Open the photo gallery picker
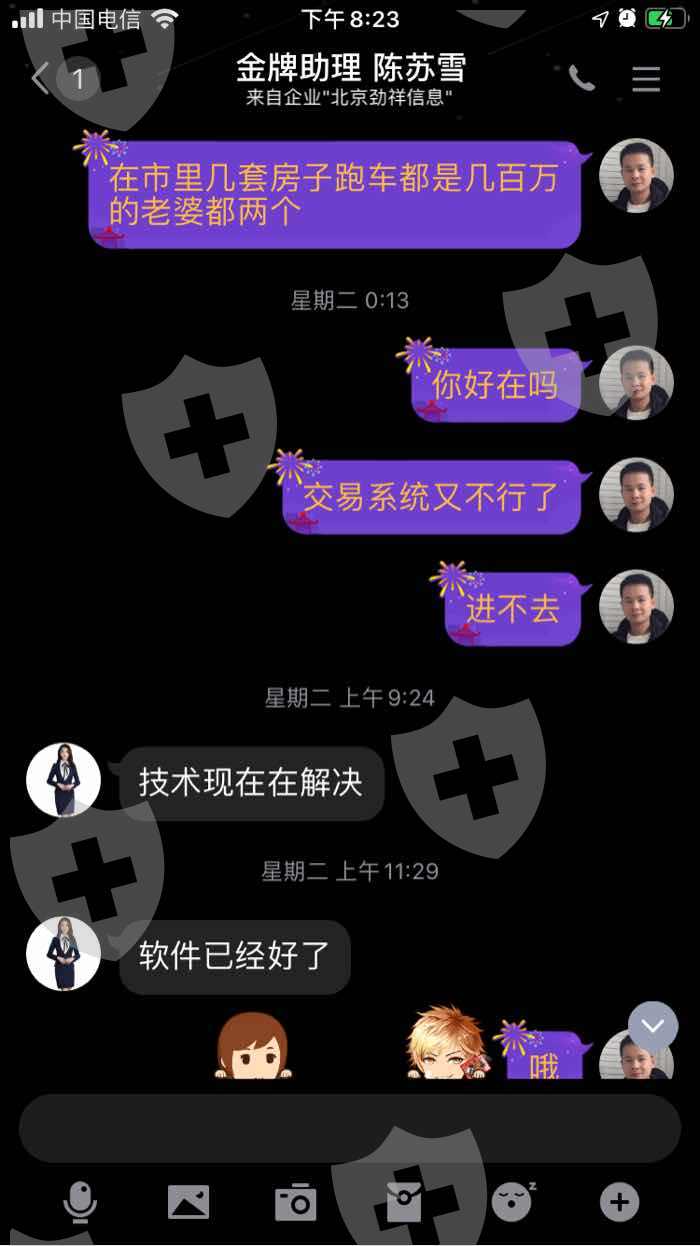This screenshot has width=700, height=1246. 188,1201
